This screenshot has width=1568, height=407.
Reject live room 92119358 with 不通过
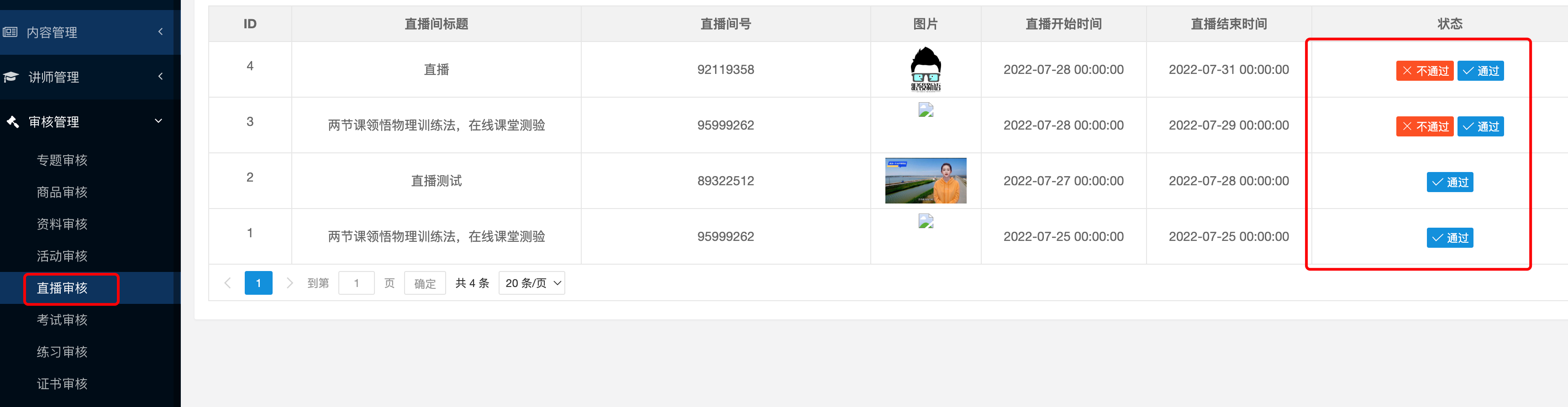pyautogui.click(x=1424, y=71)
